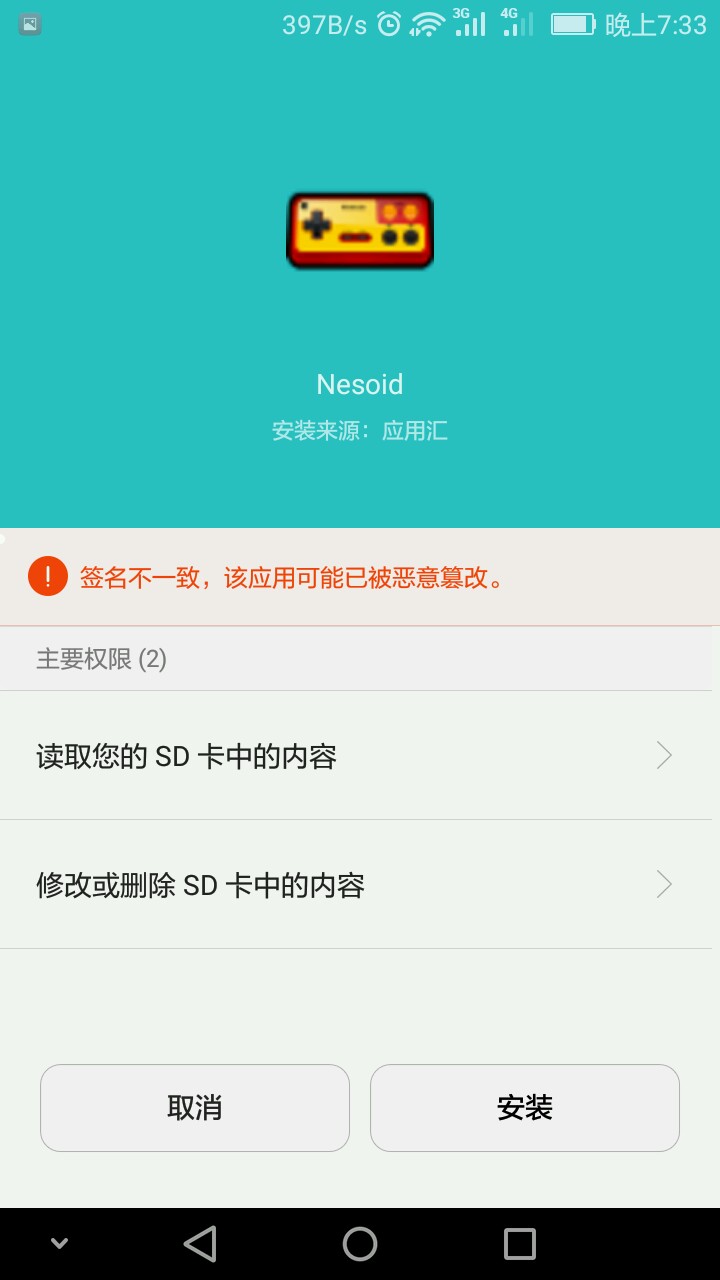Tap 安装 to install Nesoid
Screen dimensions: 720x1280
tap(524, 1108)
